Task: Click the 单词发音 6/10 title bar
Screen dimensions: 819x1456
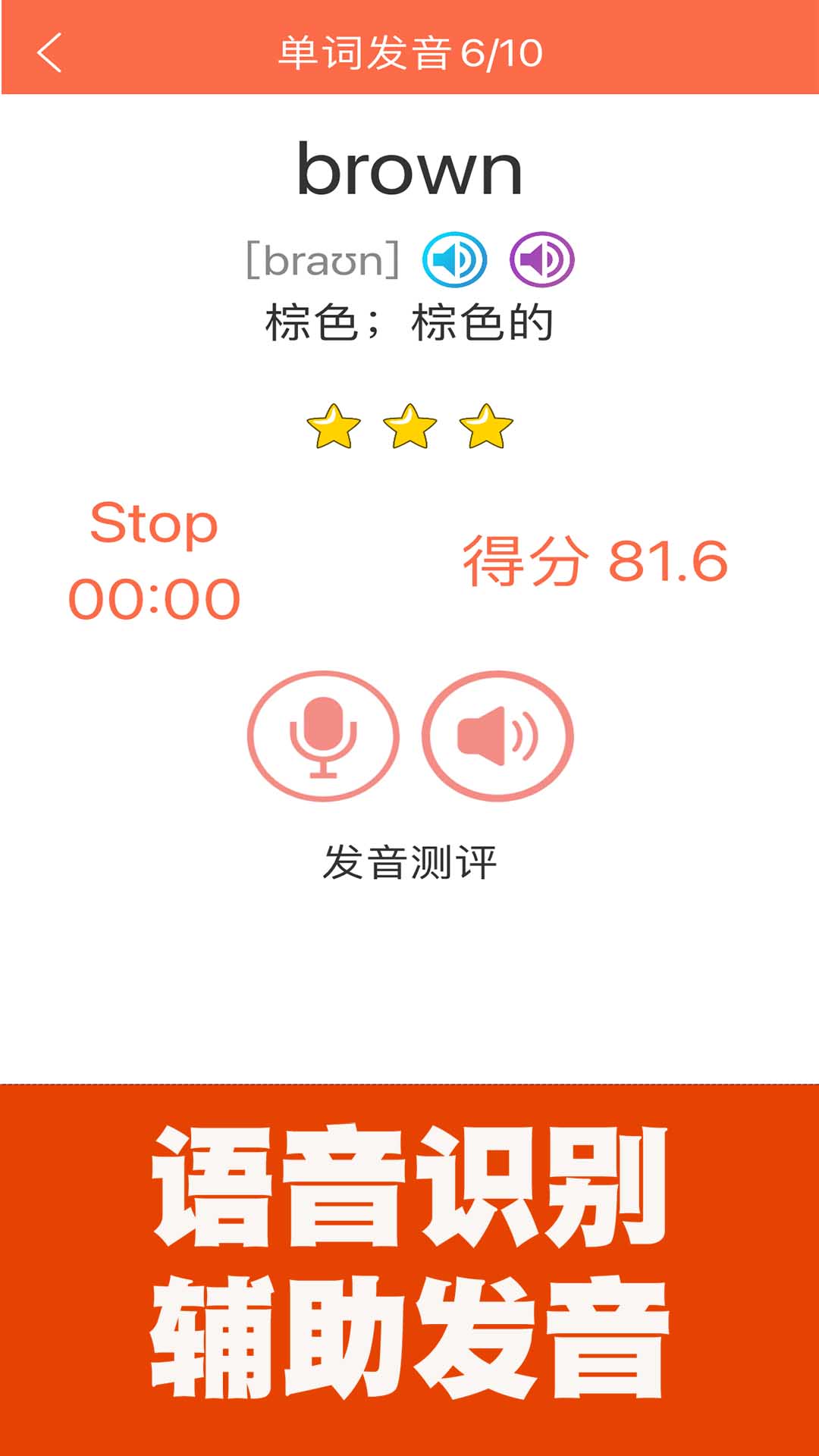Action: (409, 50)
